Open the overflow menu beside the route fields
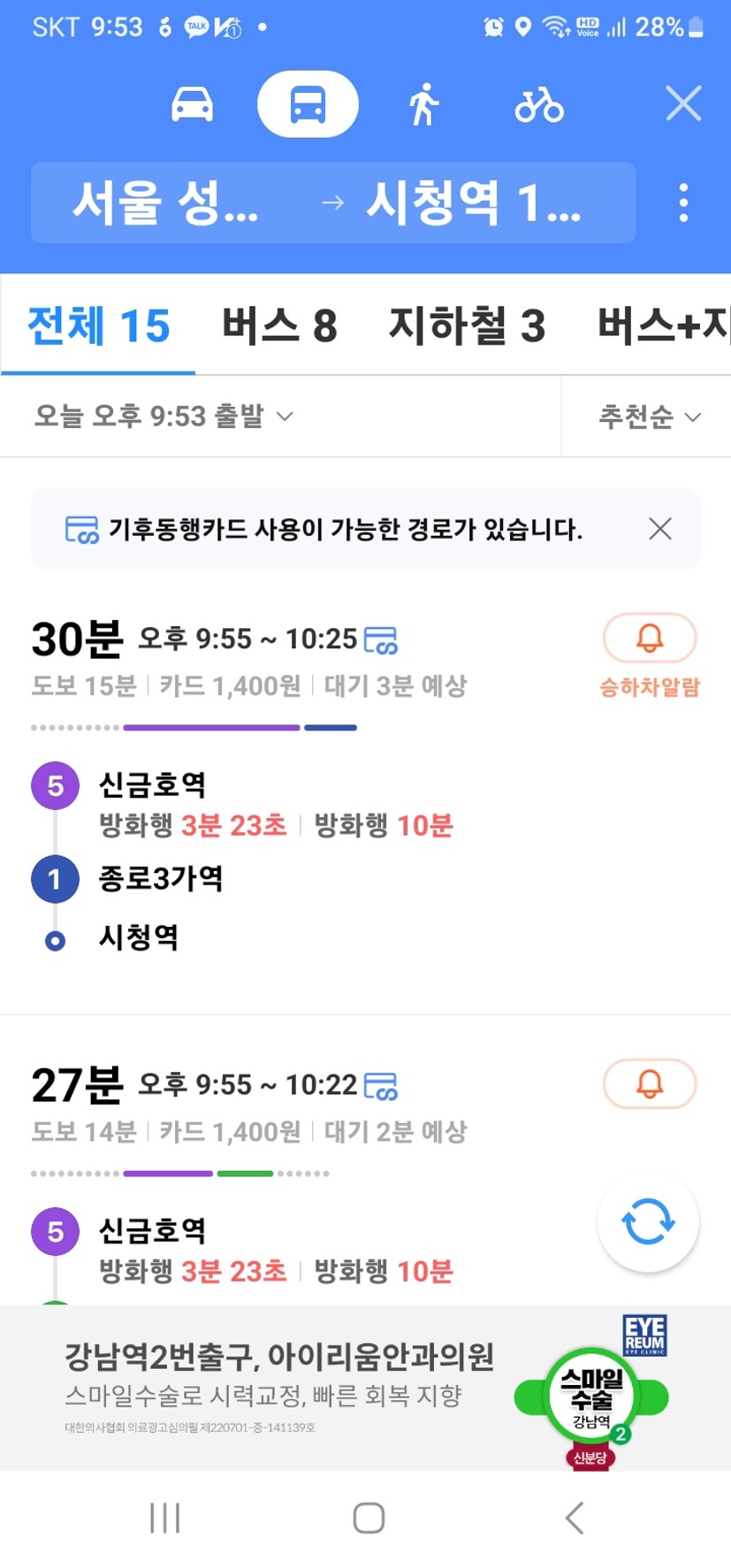Screen dimensions: 731x1568 click(683, 203)
